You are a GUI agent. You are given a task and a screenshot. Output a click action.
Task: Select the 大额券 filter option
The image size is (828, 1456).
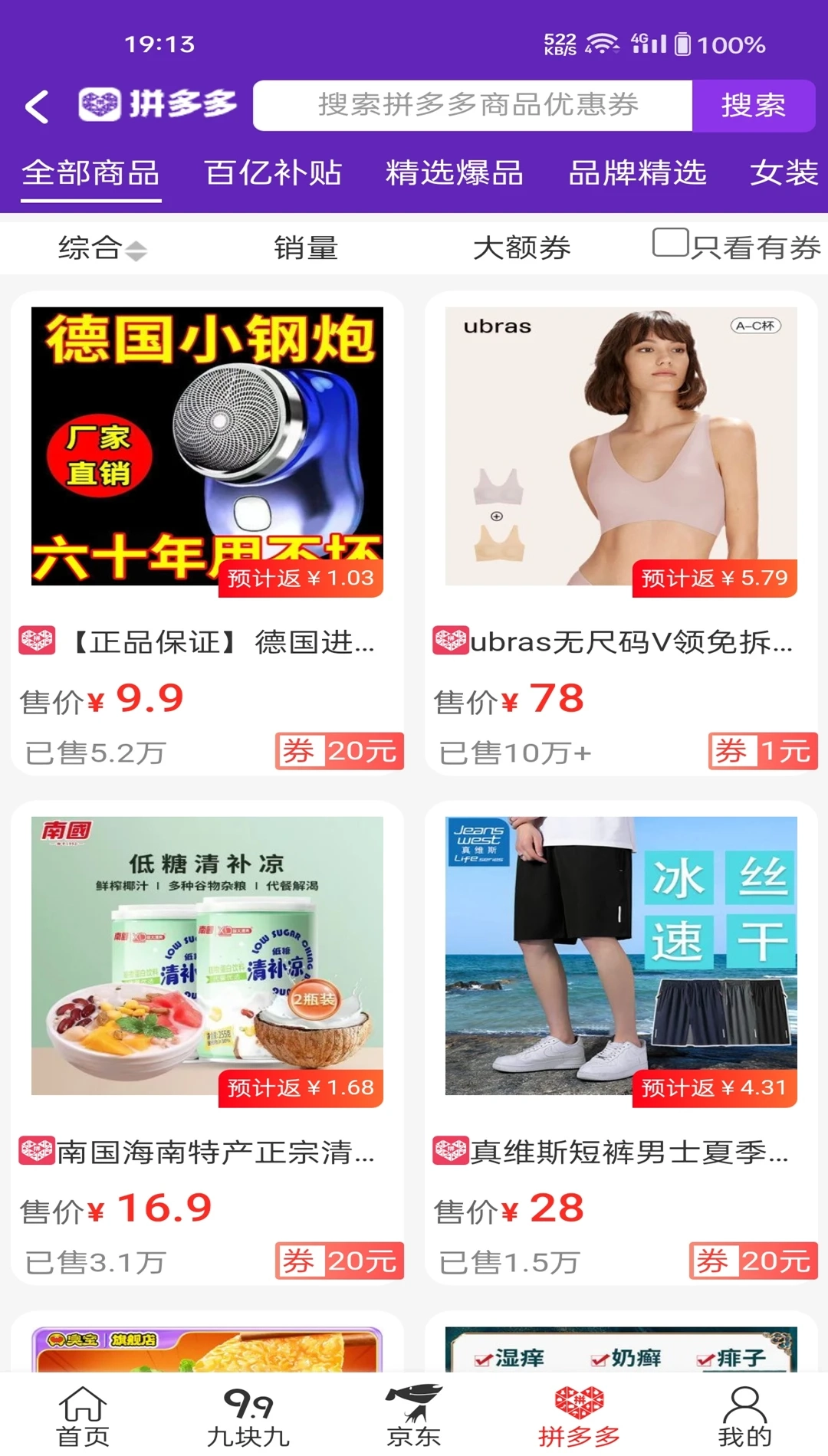point(521,247)
